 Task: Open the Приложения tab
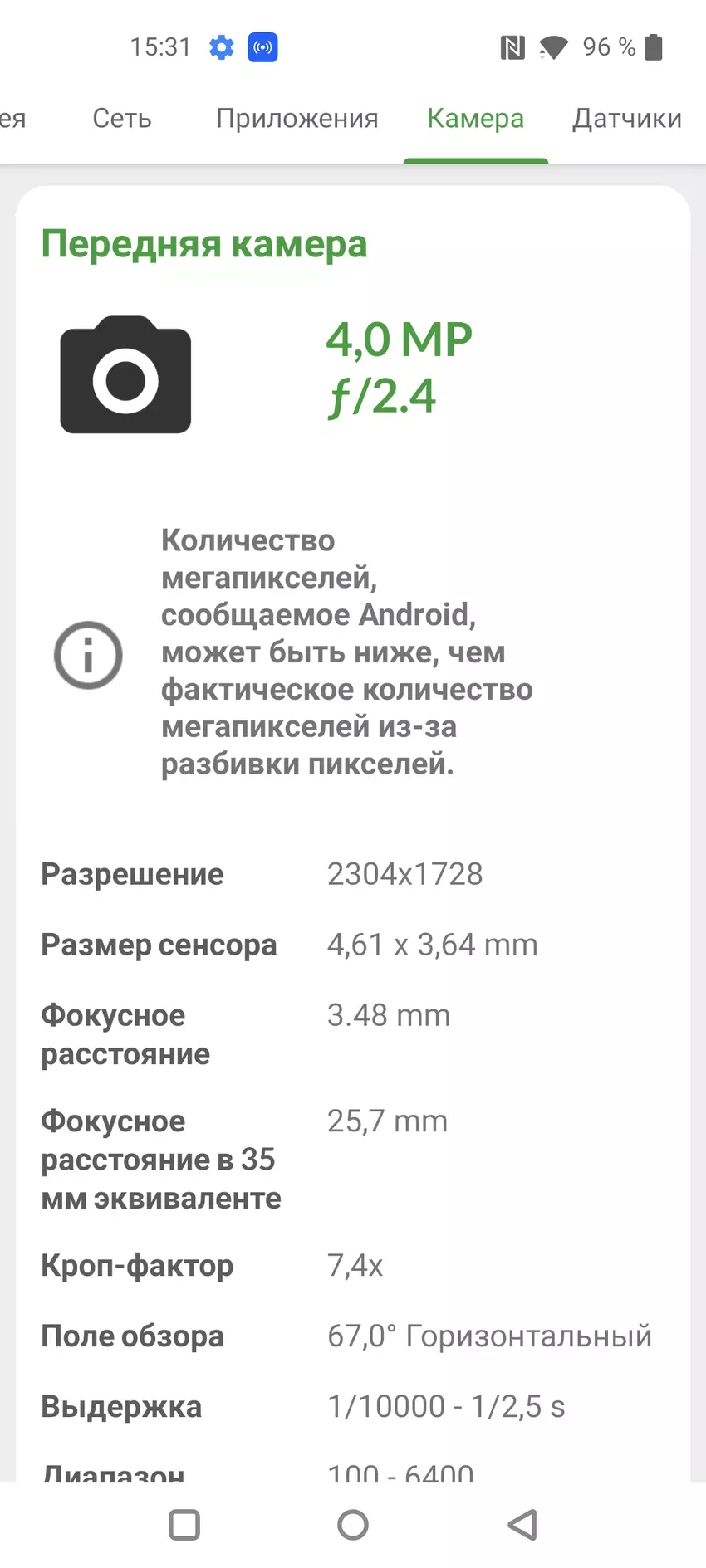pos(297,119)
